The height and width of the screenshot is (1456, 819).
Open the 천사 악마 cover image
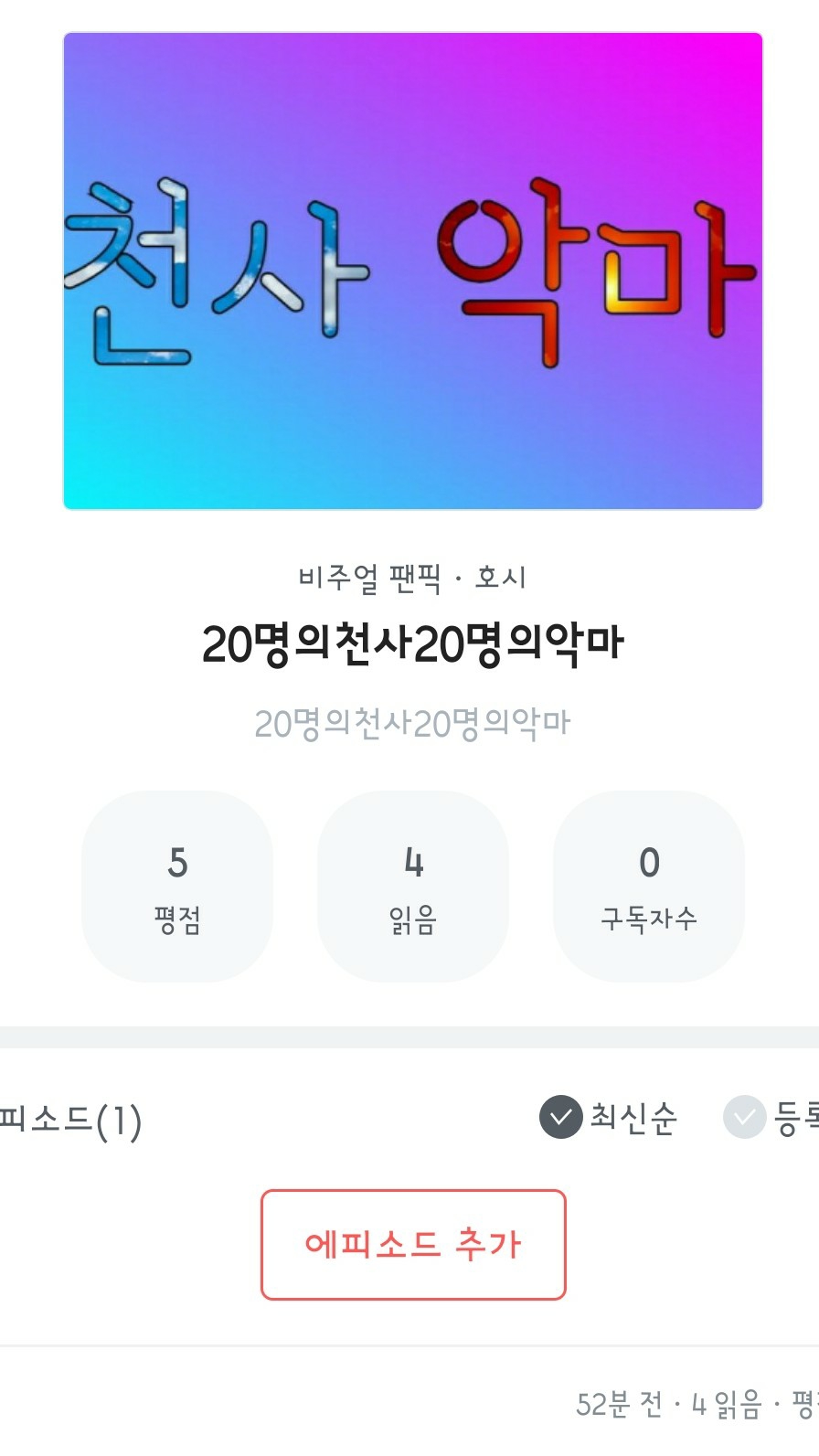click(413, 271)
